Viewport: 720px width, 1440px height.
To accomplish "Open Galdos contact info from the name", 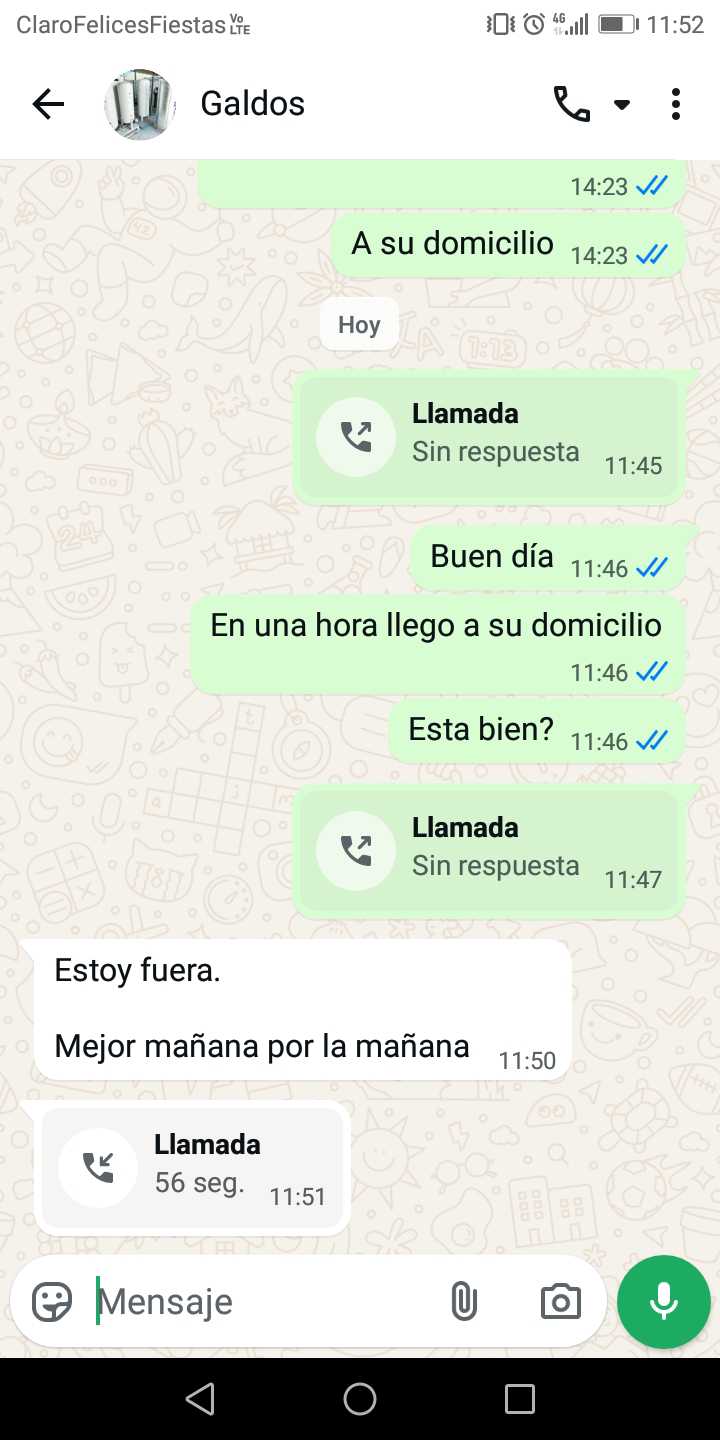I will coord(253,104).
